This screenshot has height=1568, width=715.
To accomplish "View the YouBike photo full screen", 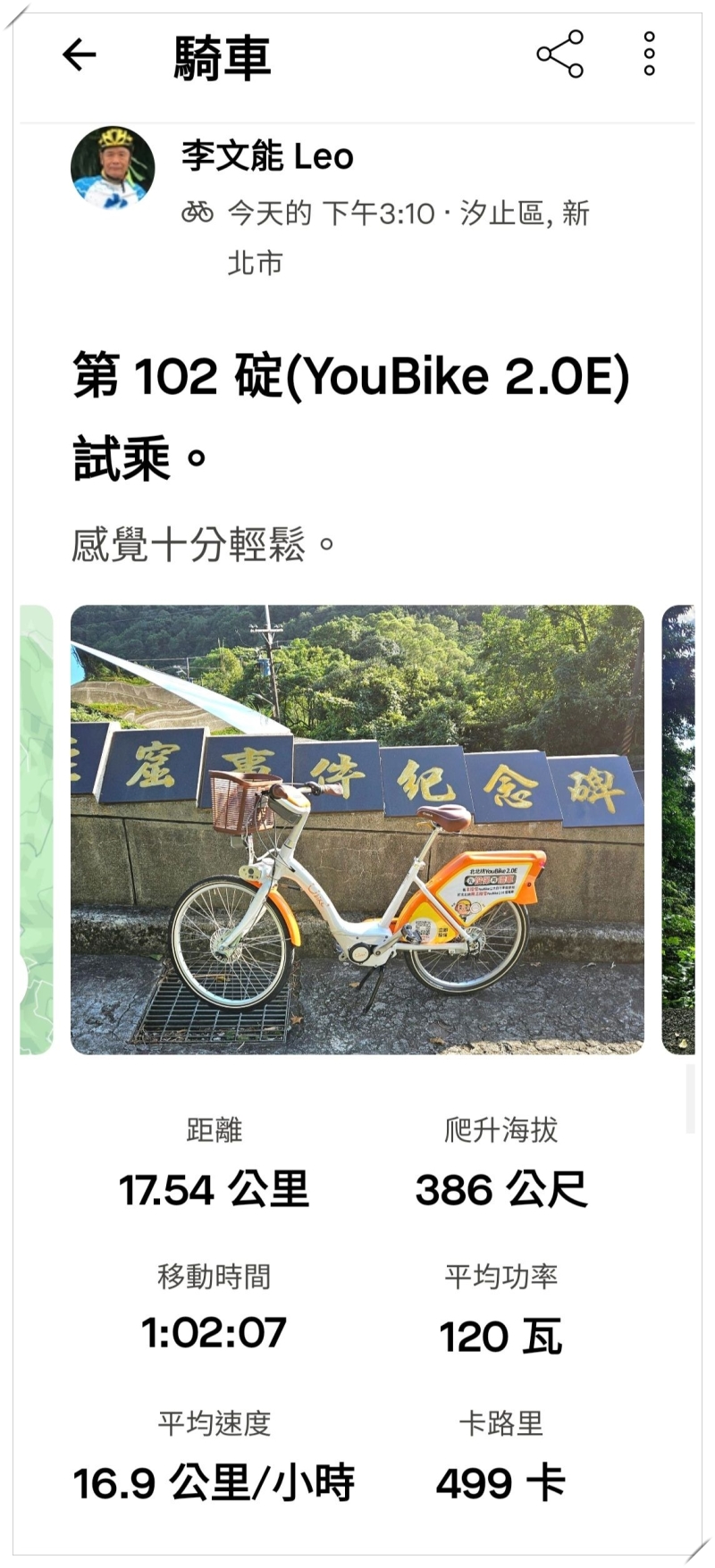I will (357, 829).
